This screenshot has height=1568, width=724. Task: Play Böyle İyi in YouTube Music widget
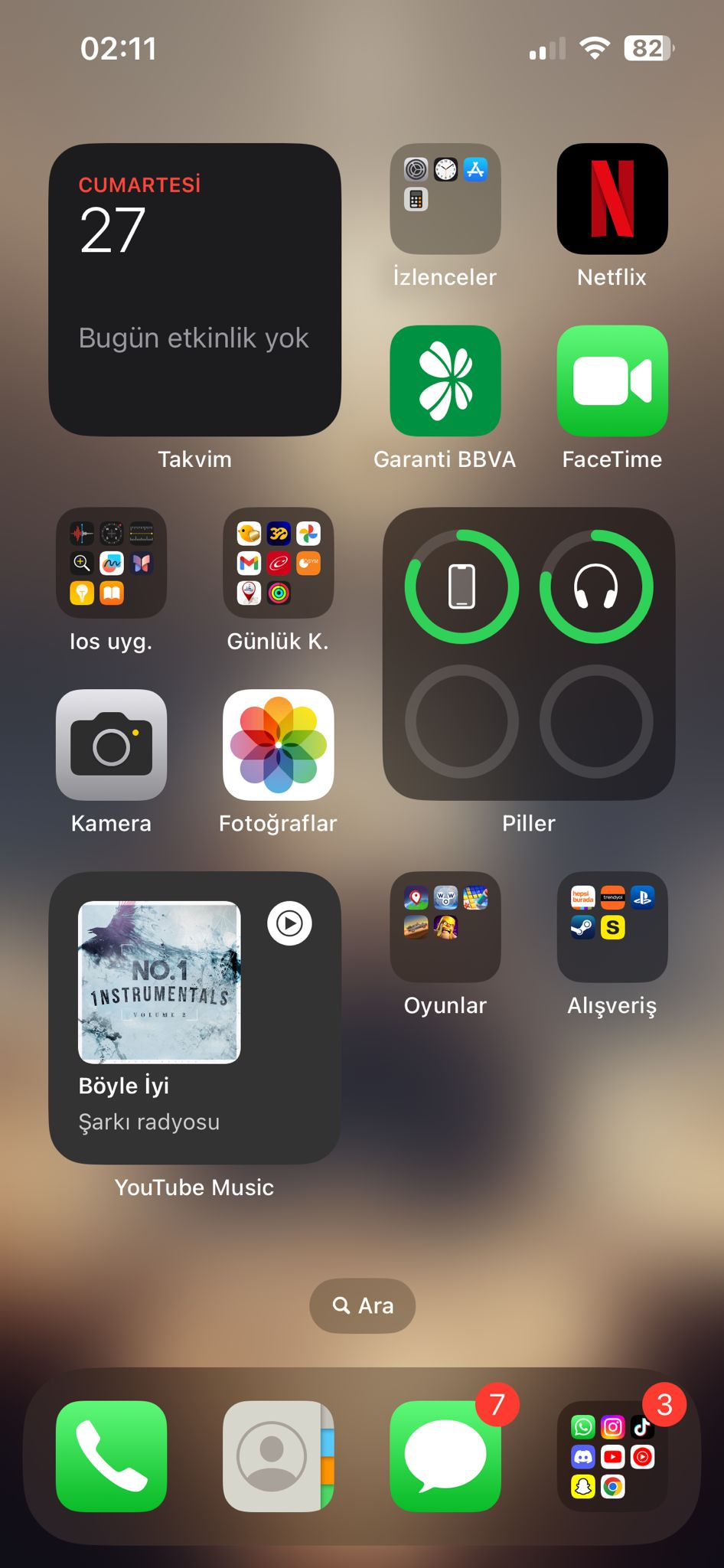[x=289, y=923]
